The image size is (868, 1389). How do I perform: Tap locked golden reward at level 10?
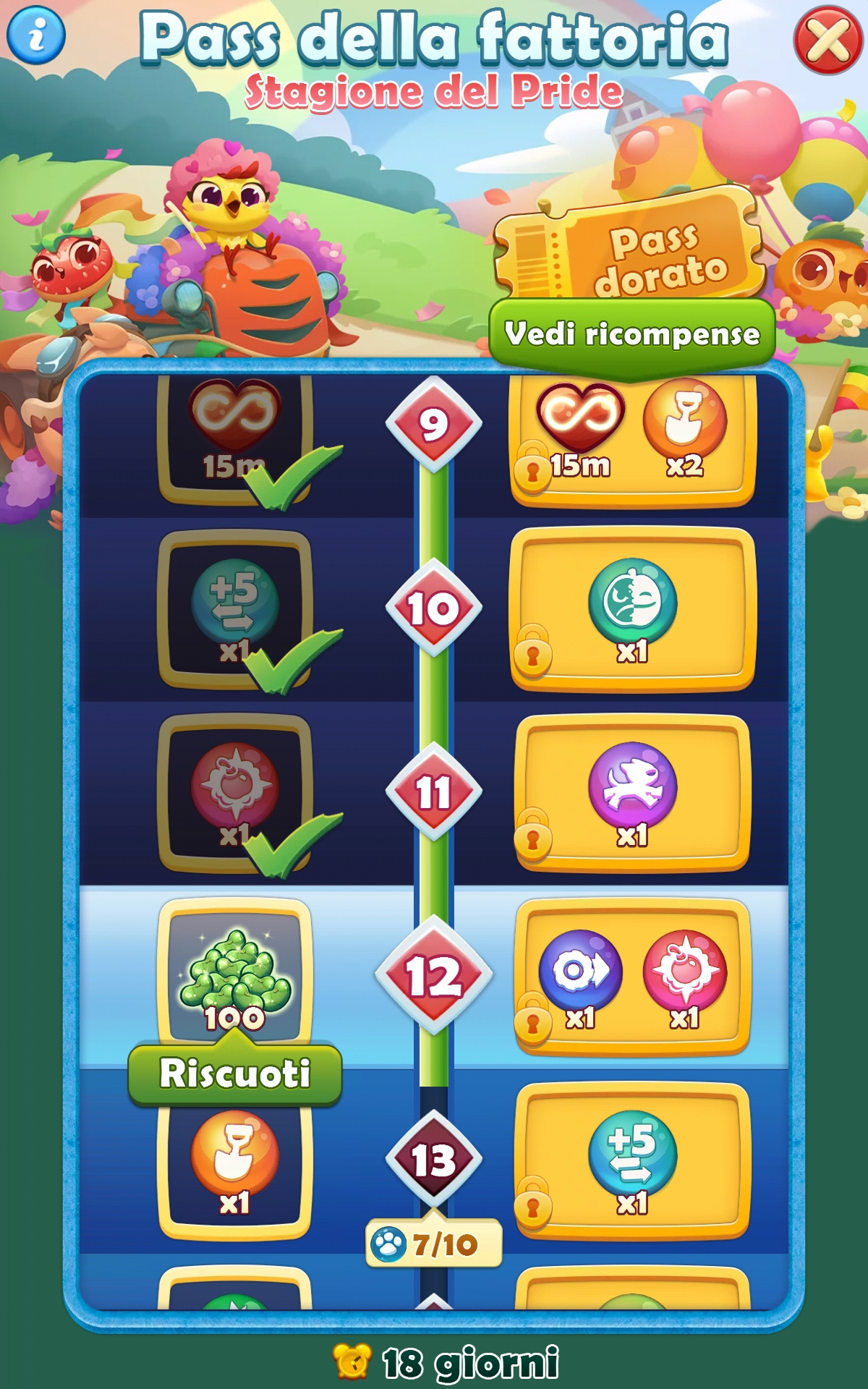coord(632,609)
